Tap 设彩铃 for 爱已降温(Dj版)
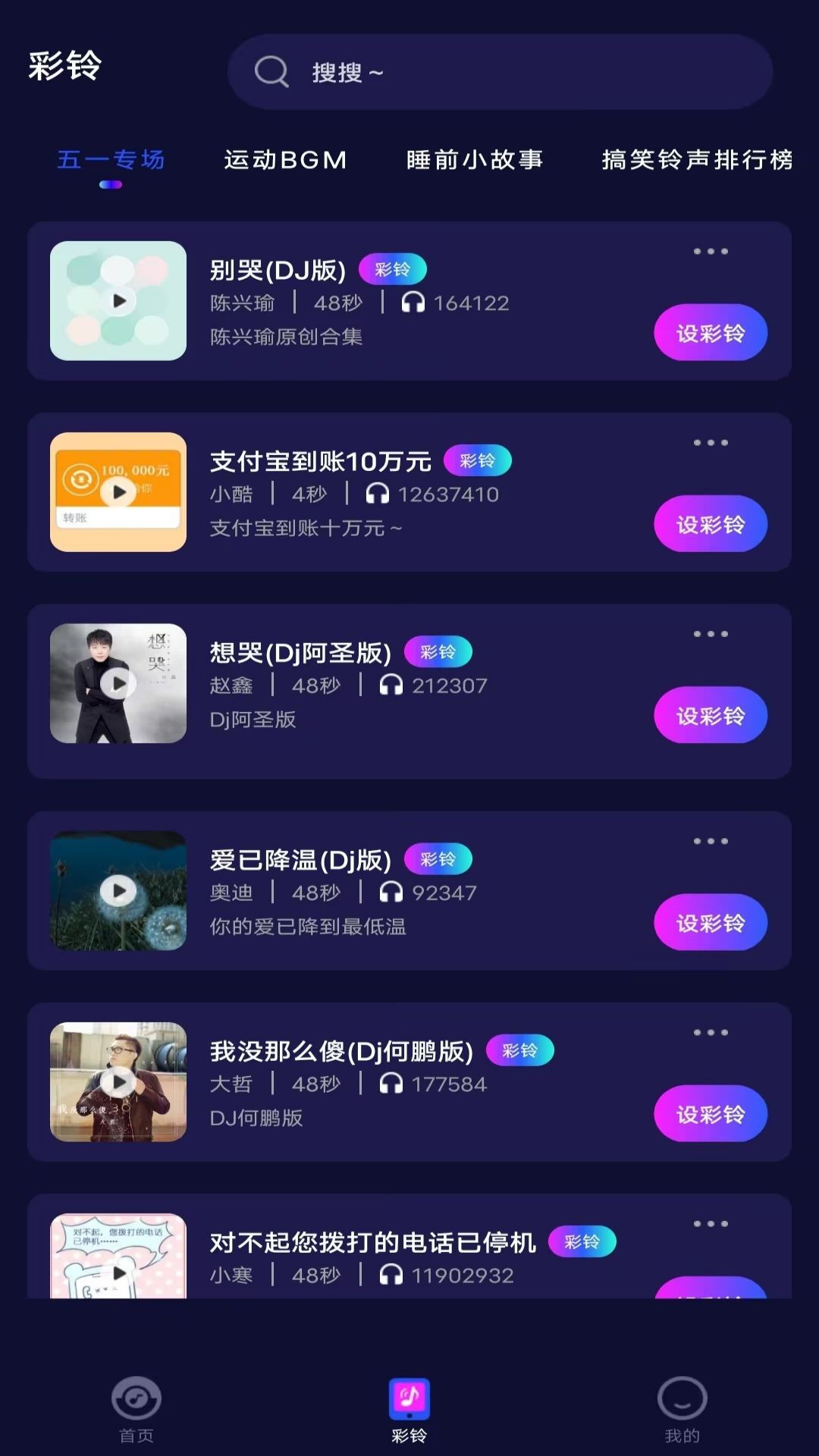 click(x=711, y=923)
